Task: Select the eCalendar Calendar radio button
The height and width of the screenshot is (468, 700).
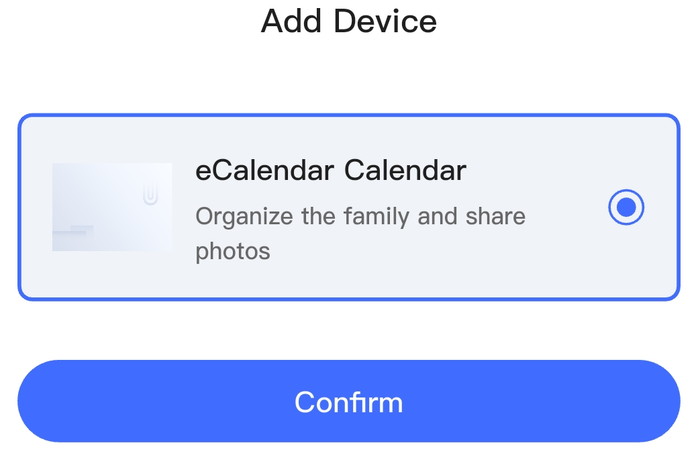Action: (x=626, y=208)
